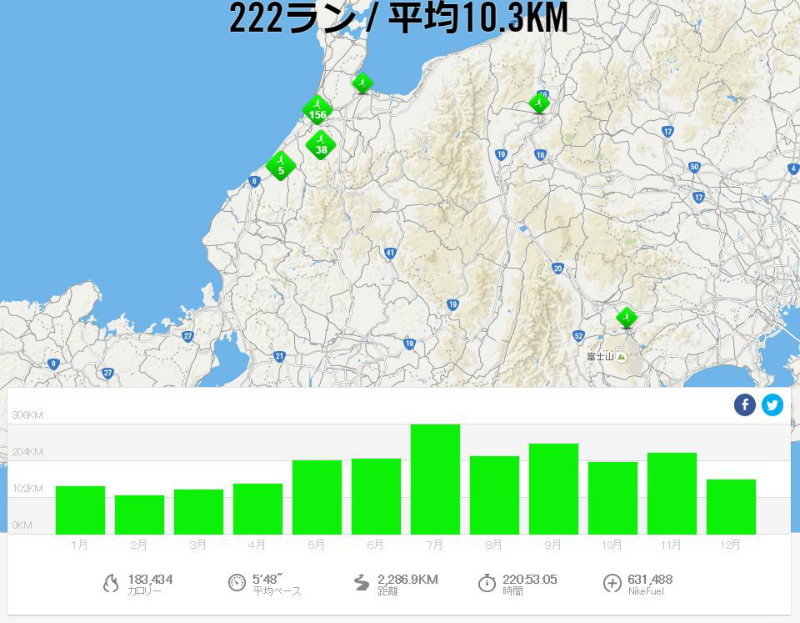
Task: Select the run marker near Mt. Fuji
Action: (626, 318)
